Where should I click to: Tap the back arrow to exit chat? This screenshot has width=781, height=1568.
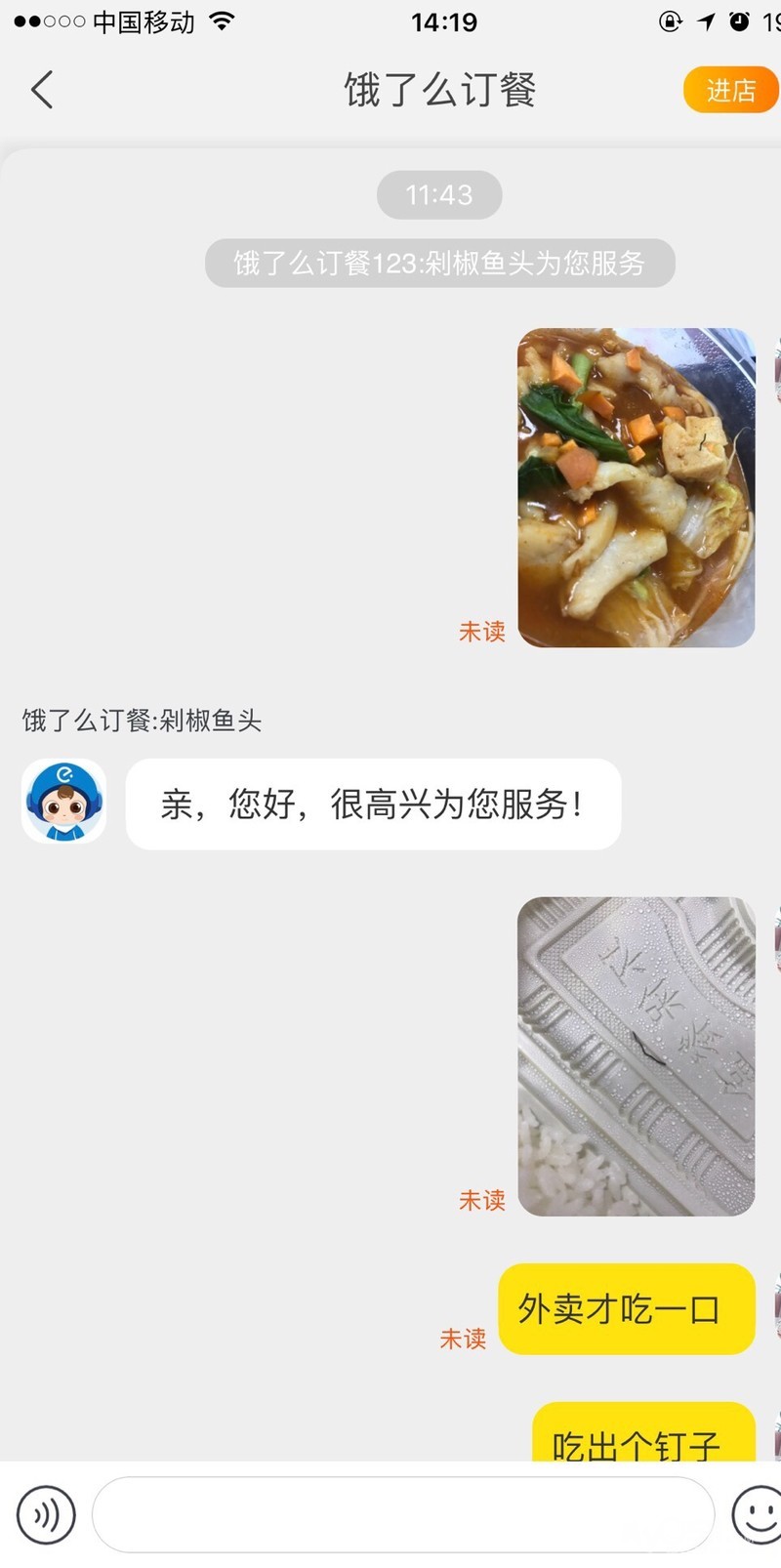point(41,89)
